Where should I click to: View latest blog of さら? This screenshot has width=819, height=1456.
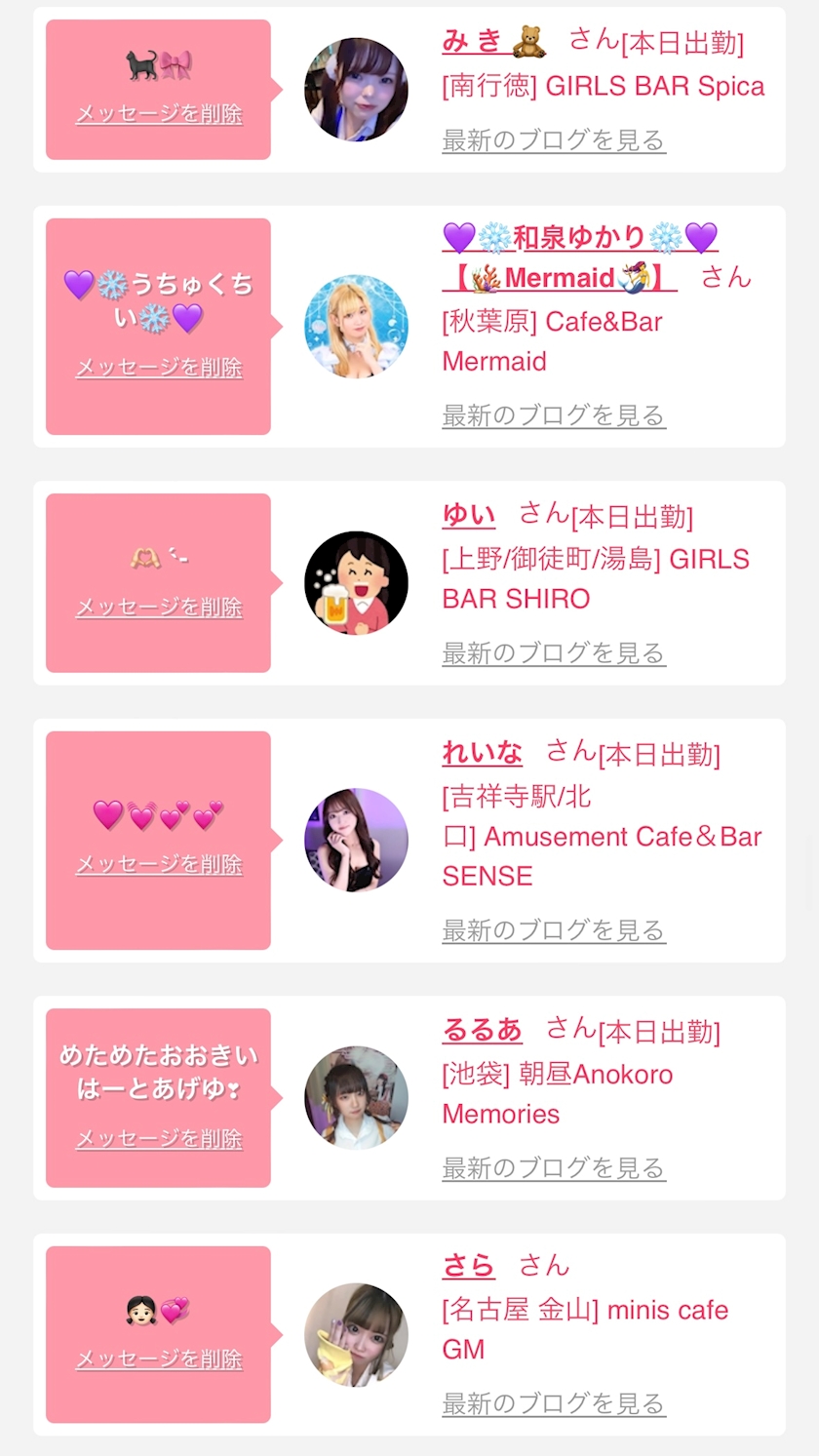click(x=554, y=1404)
